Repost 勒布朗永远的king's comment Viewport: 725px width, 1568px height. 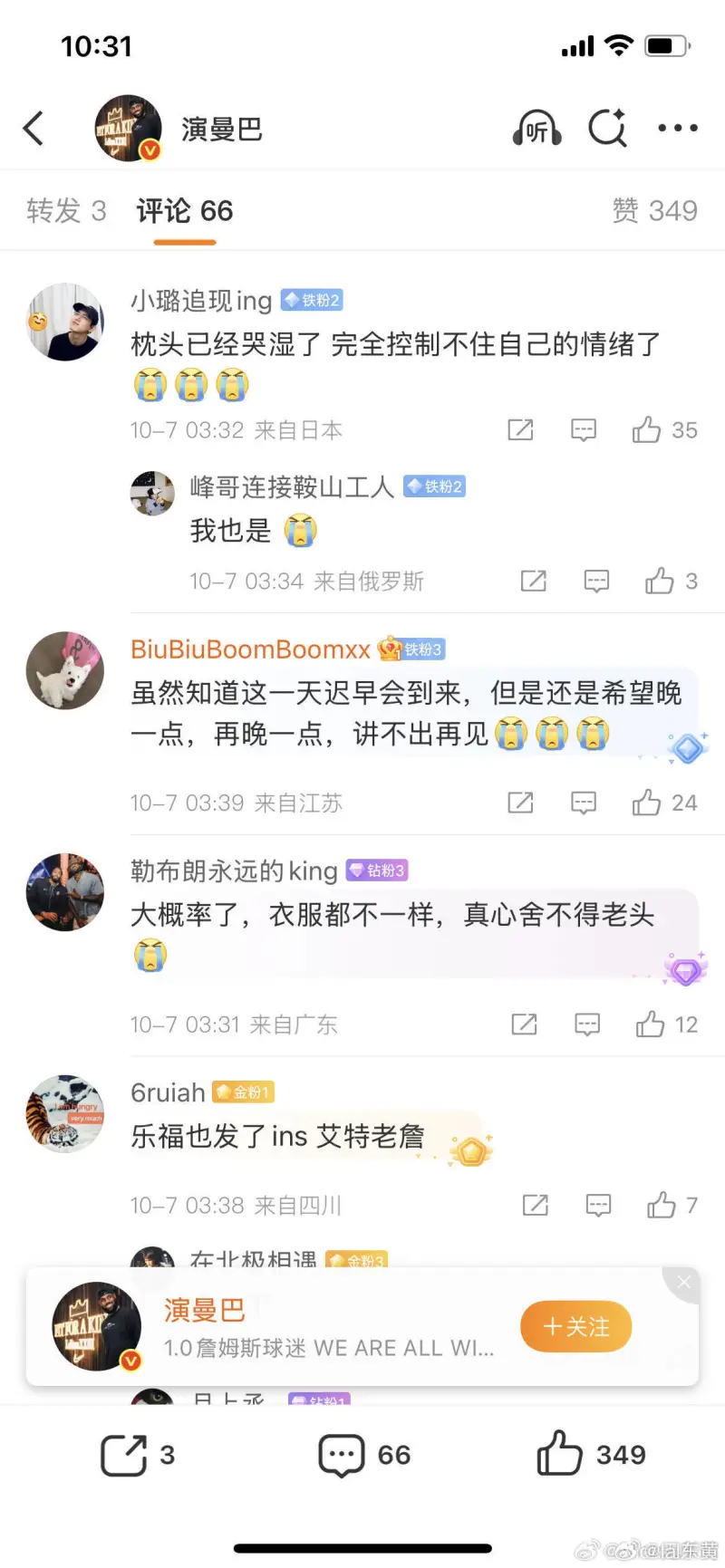point(524,1024)
